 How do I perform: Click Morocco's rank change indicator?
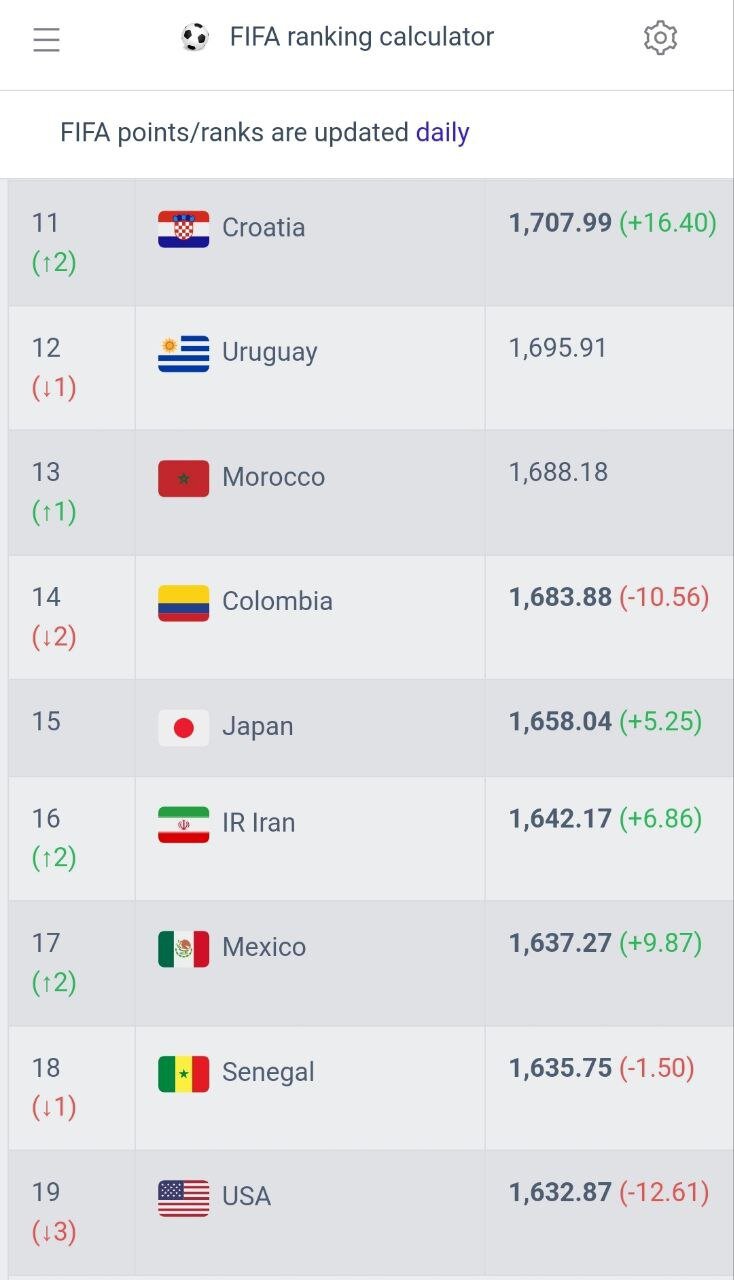coord(53,511)
